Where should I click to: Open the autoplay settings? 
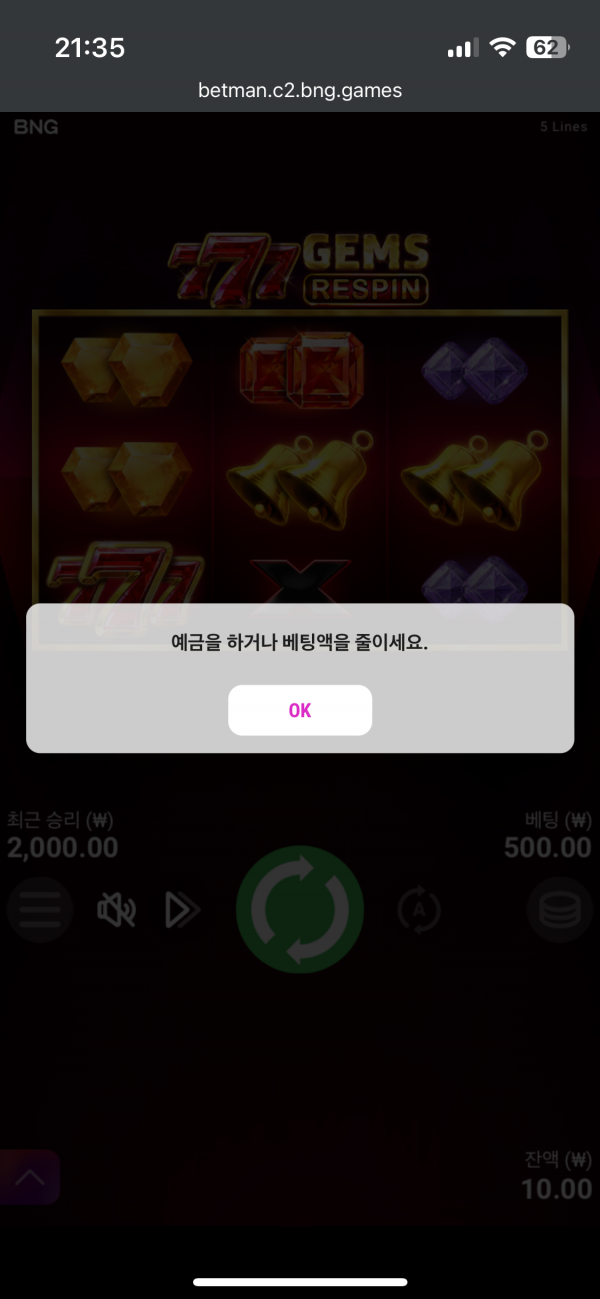(x=418, y=910)
